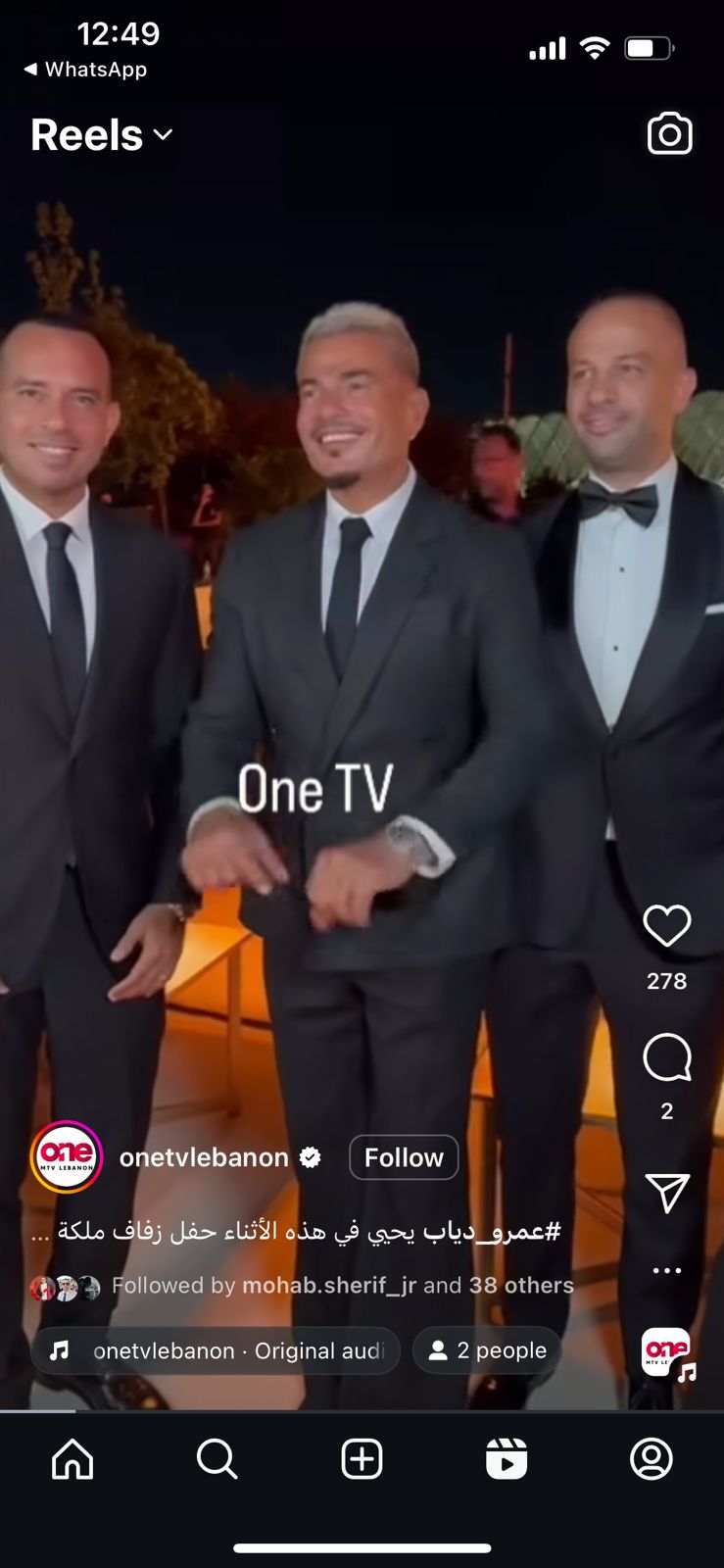Open the Profile tab
The width and height of the screenshot is (724, 1568).
pyautogui.click(x=651, y=1459)
